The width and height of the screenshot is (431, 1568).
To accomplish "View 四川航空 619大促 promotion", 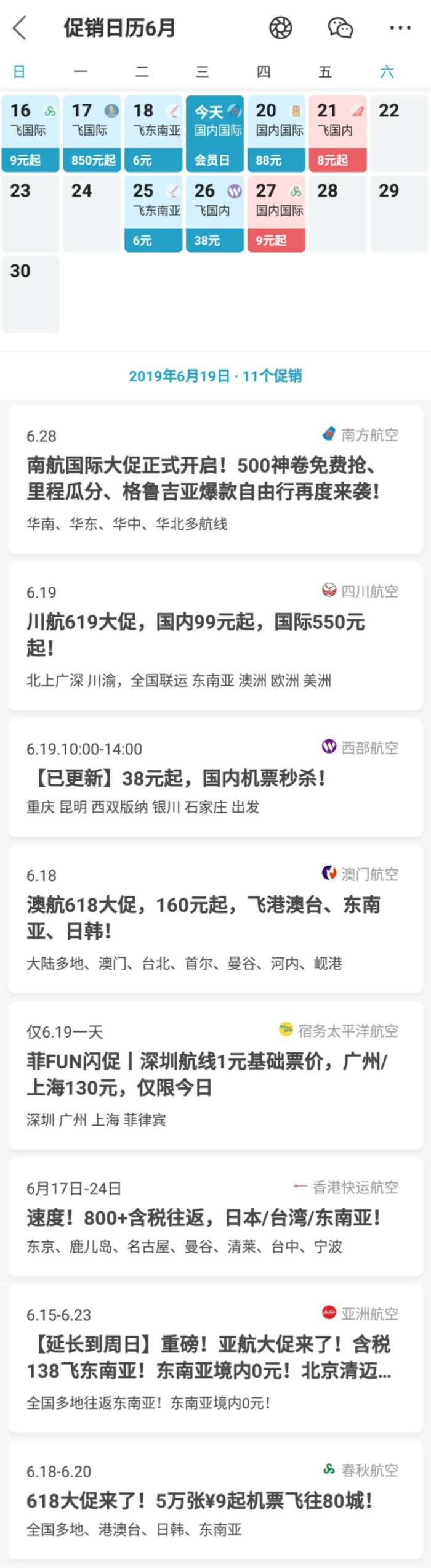I will click(x=216, y=636).
